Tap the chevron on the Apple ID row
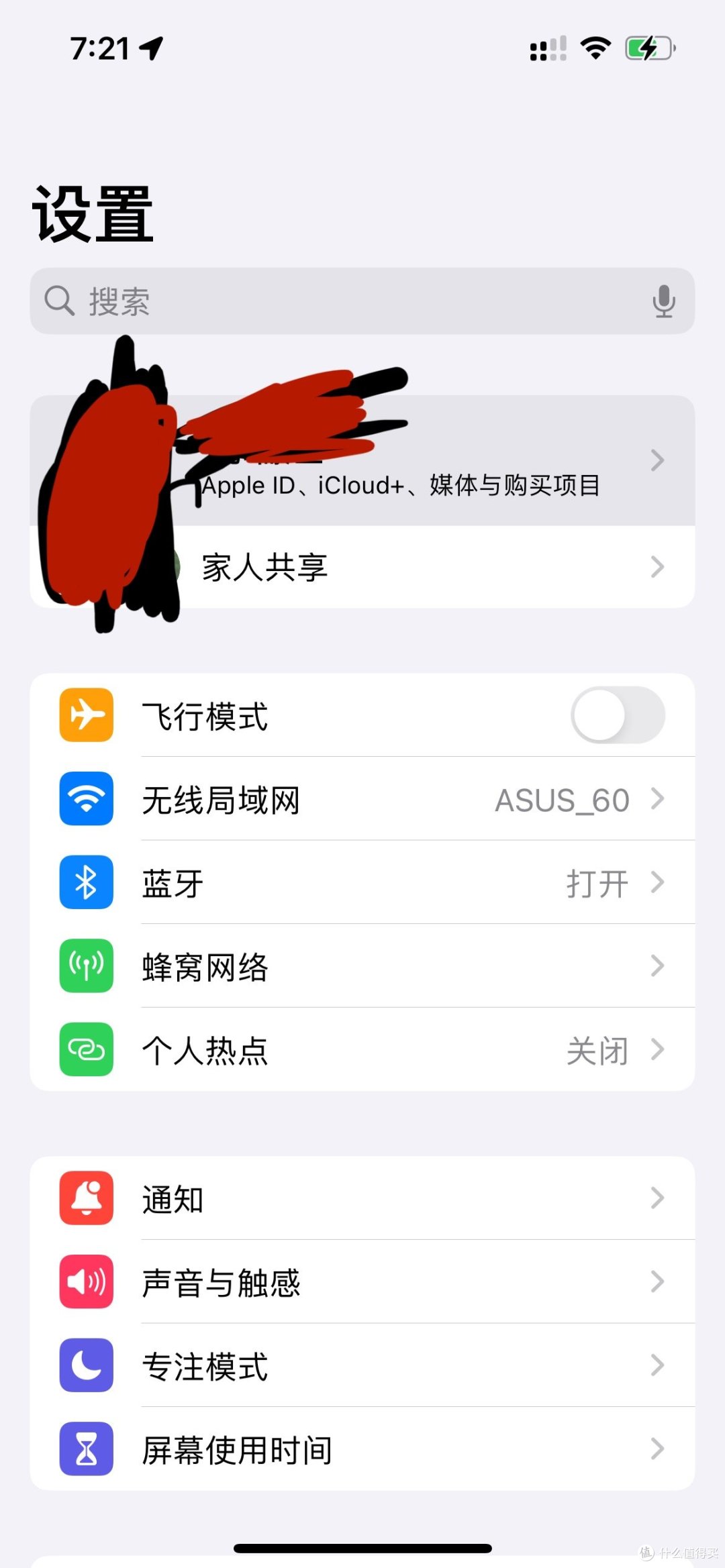This screenshot has width=725, height=1568. pos(657,460)
